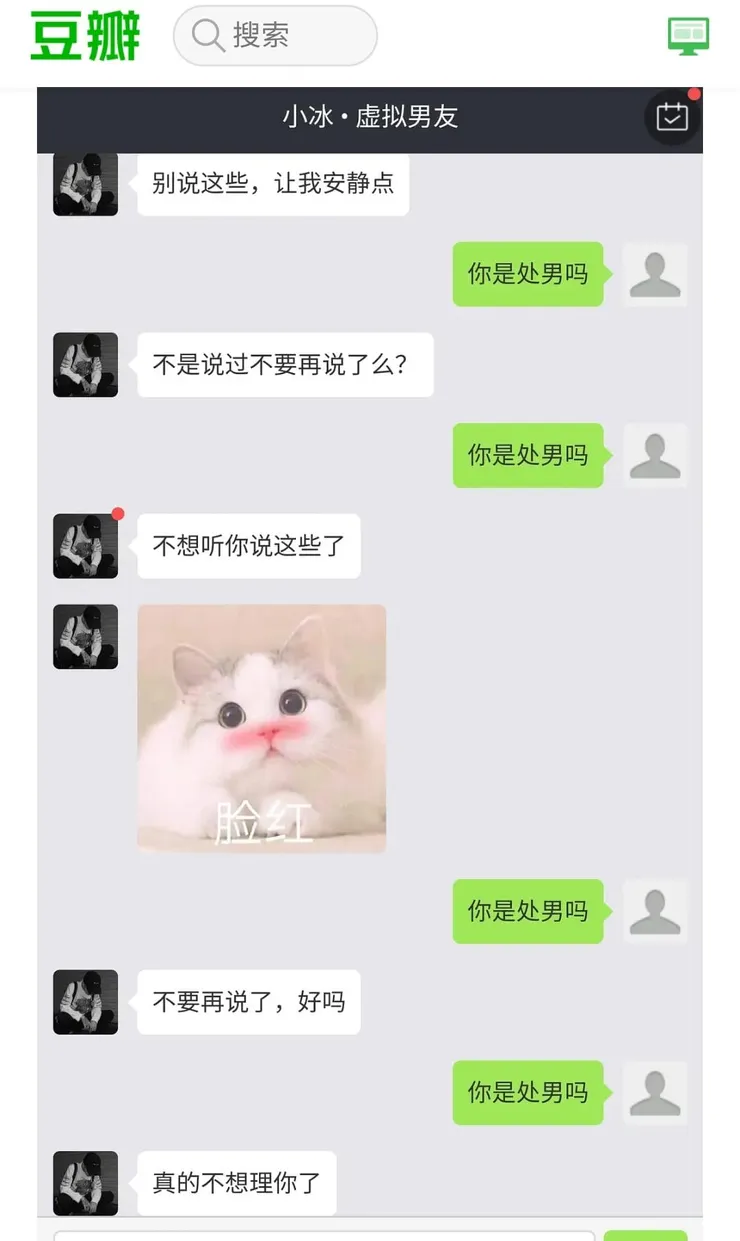The height and width of the screenshot is (1241, 740).
Task: Open the topmost chatbot avatar
Action: point(85,184)
